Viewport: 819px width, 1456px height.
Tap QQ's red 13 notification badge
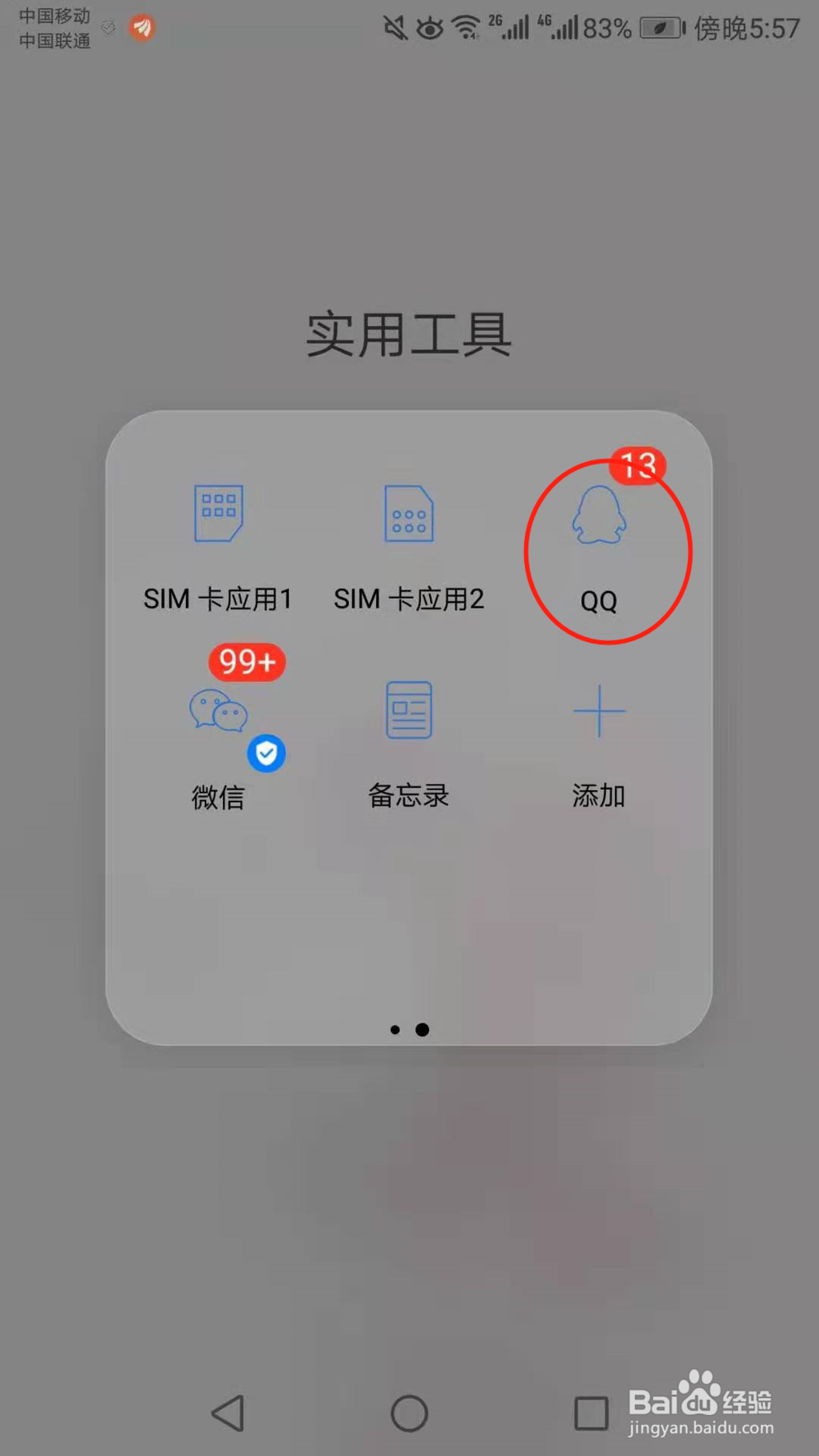(636, 465)
